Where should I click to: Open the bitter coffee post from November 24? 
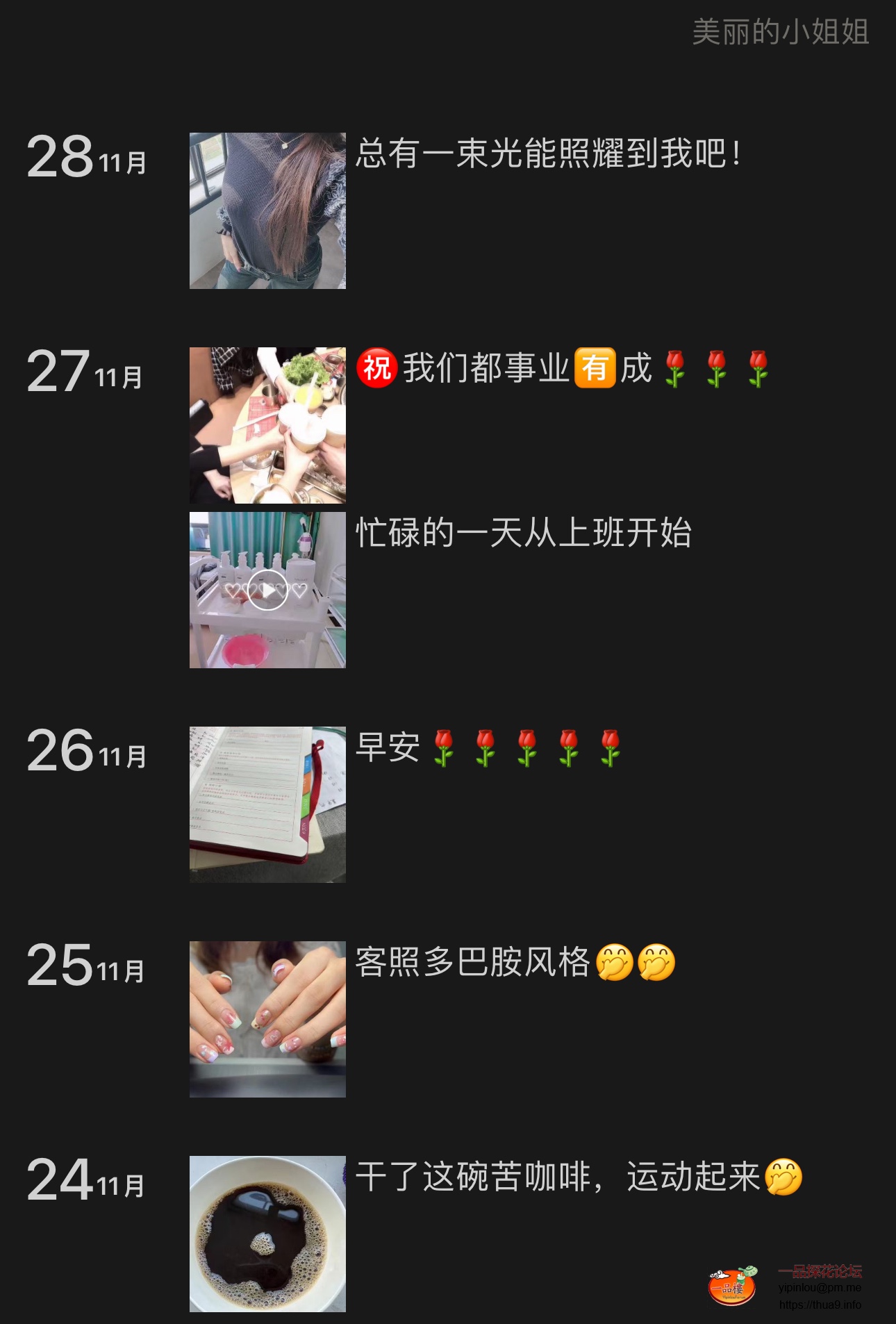(267, 1234)
